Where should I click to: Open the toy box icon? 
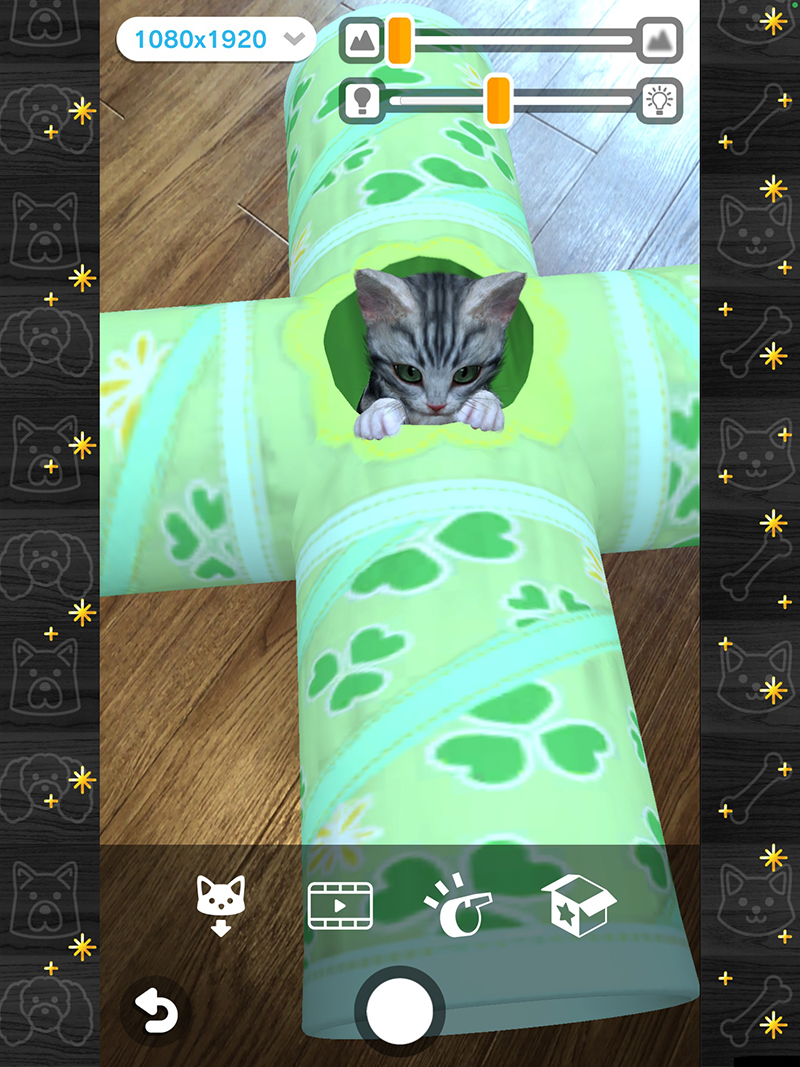pyautogui.click(x=578, y=905)
